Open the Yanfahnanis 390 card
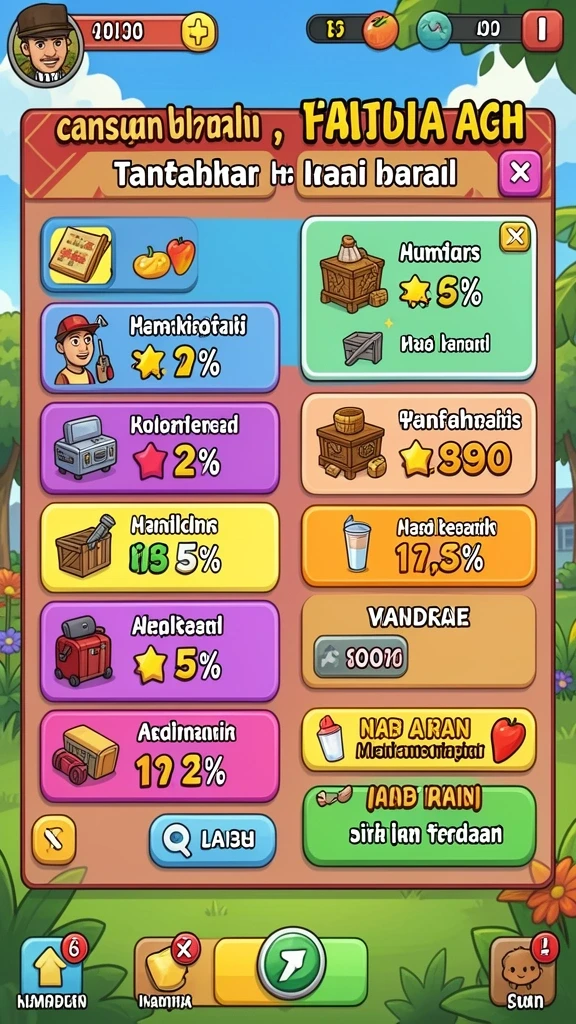The height and width of the screenshot is (1024, 576). [x=419, y=444]
